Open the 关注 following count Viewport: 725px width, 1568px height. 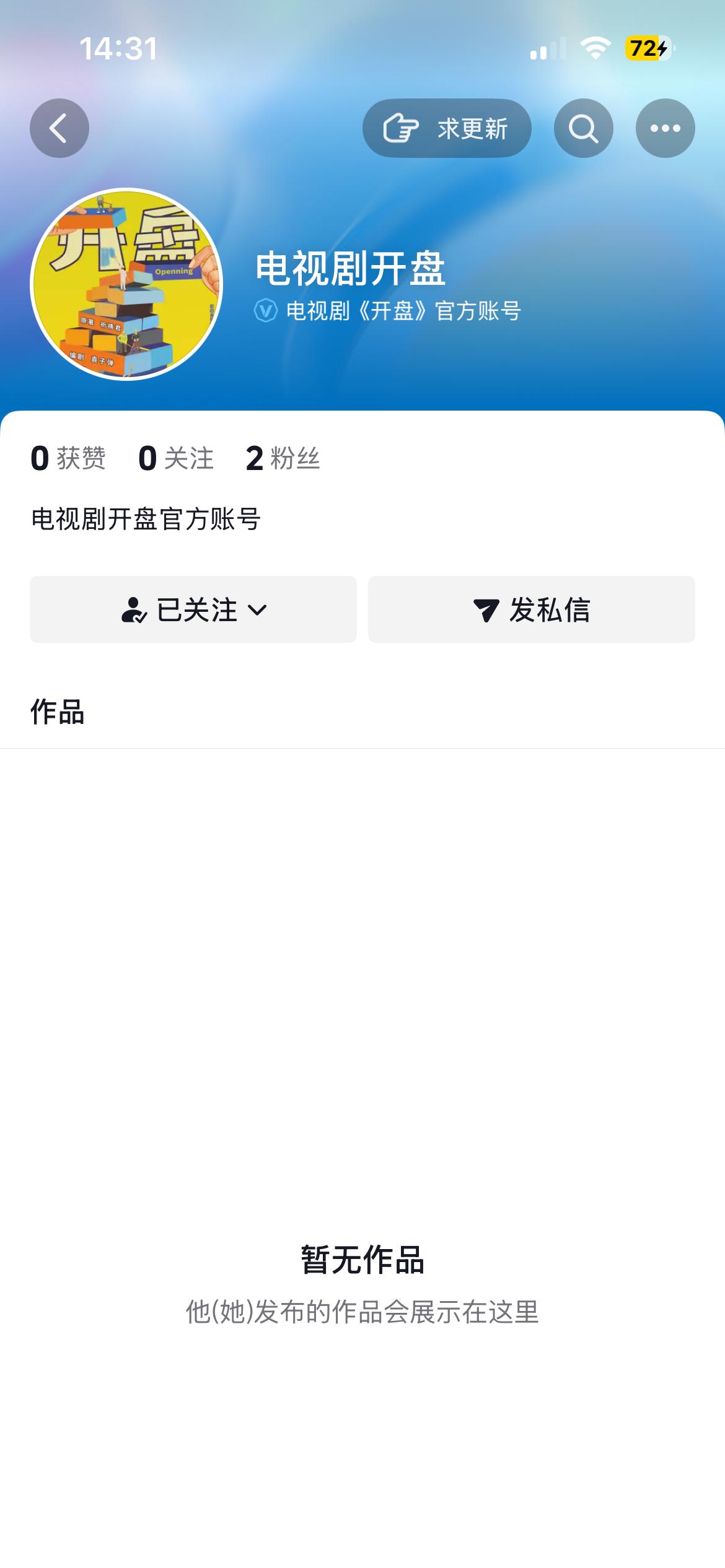(x=175, y=458)
